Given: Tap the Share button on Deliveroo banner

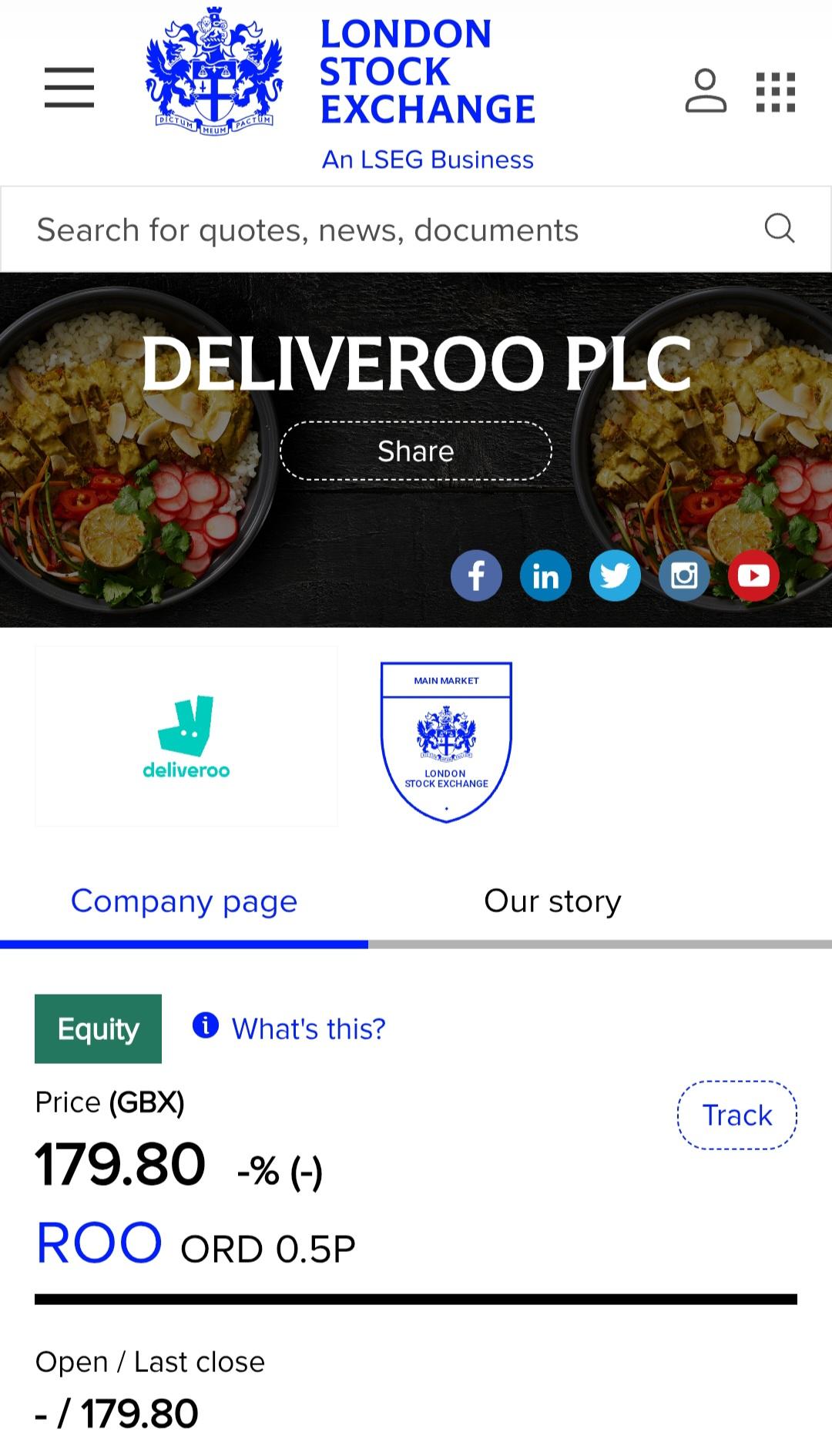Looking at the screenshot, I should 416,451.
